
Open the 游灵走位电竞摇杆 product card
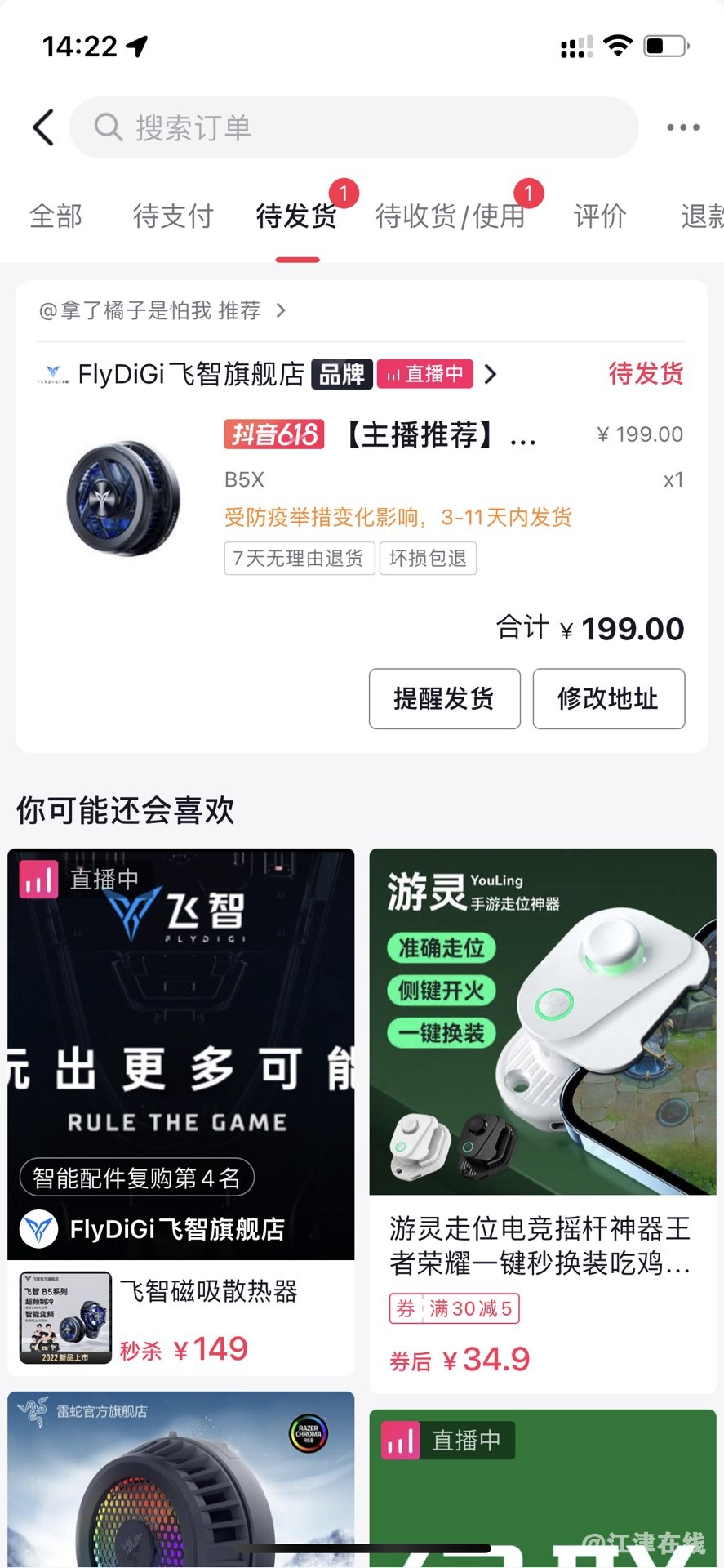[x=542, y=1119]
